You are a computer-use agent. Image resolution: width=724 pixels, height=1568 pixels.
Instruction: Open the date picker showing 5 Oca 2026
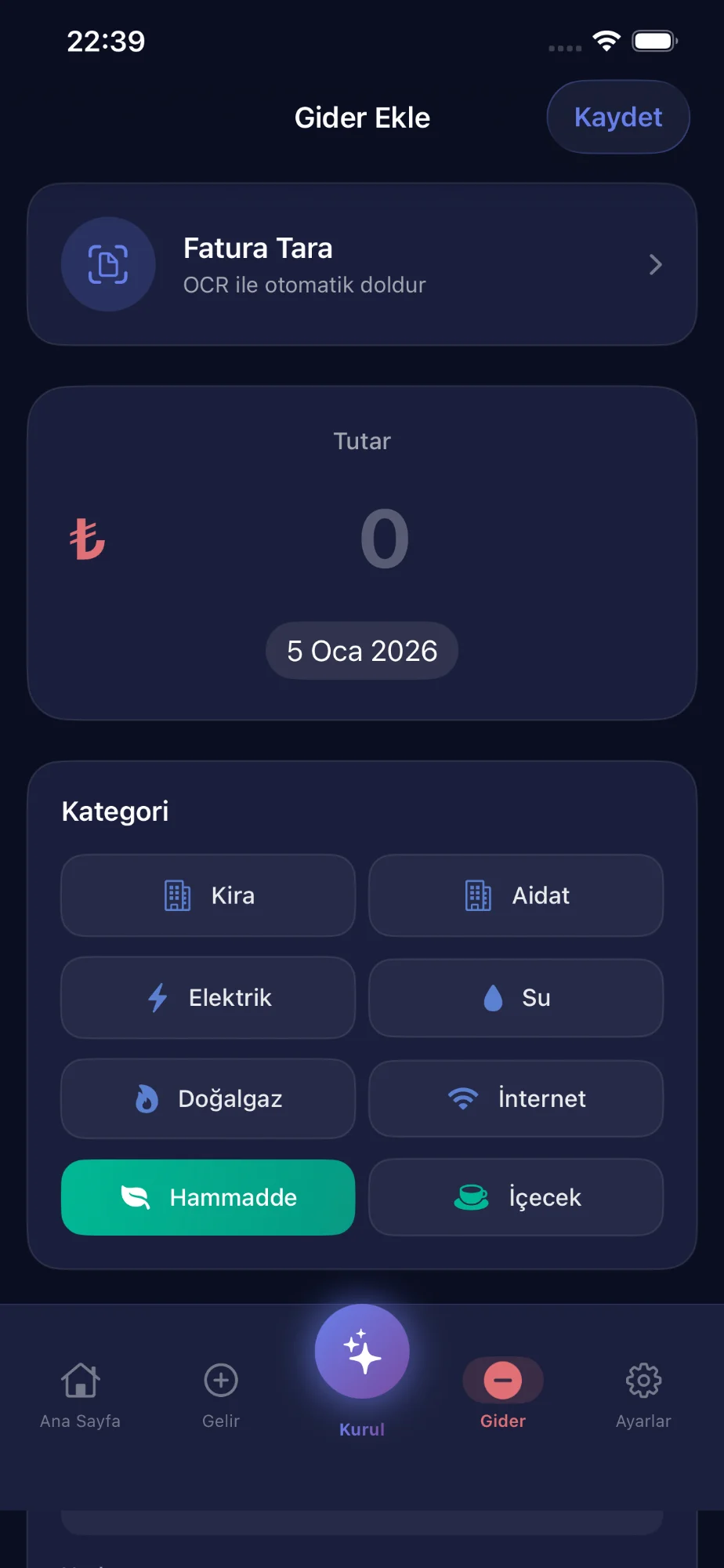(361, 650)
